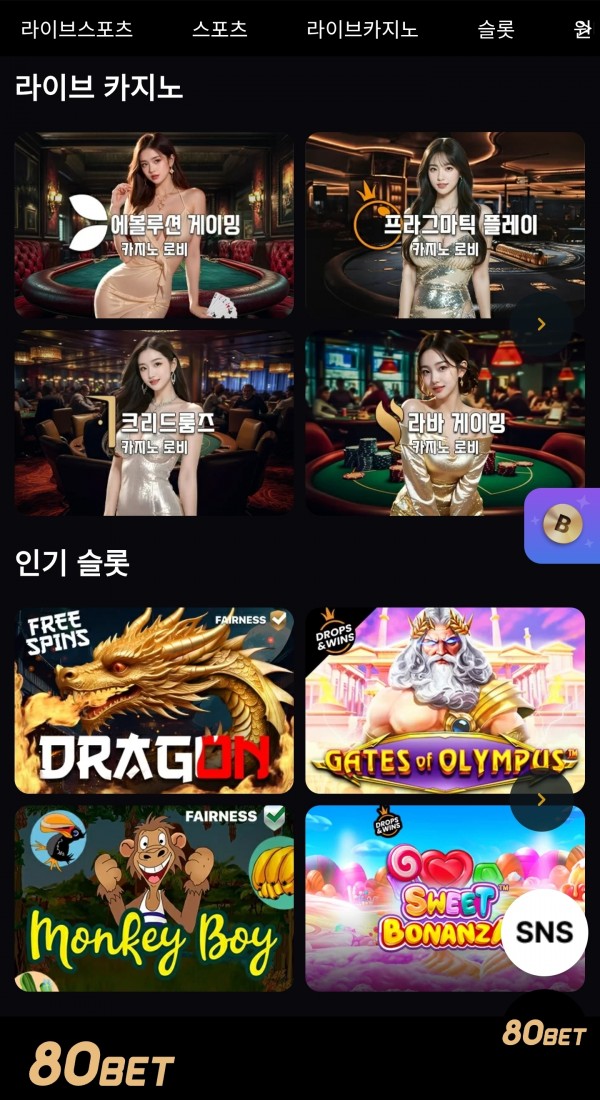Screen dimensions: 600x1100
Task: Show more live casino providers with the arrow
Action: point(541,324)
